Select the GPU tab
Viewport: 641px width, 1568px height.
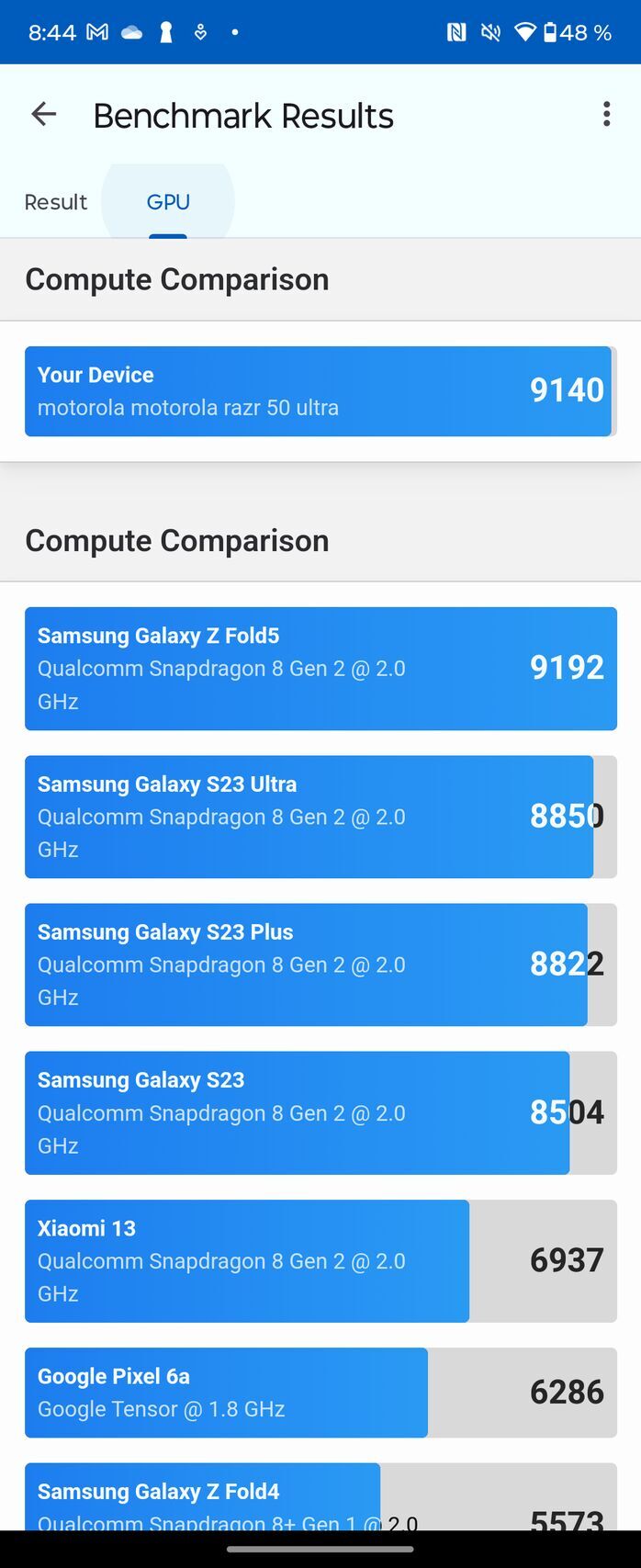coord(168,202)
